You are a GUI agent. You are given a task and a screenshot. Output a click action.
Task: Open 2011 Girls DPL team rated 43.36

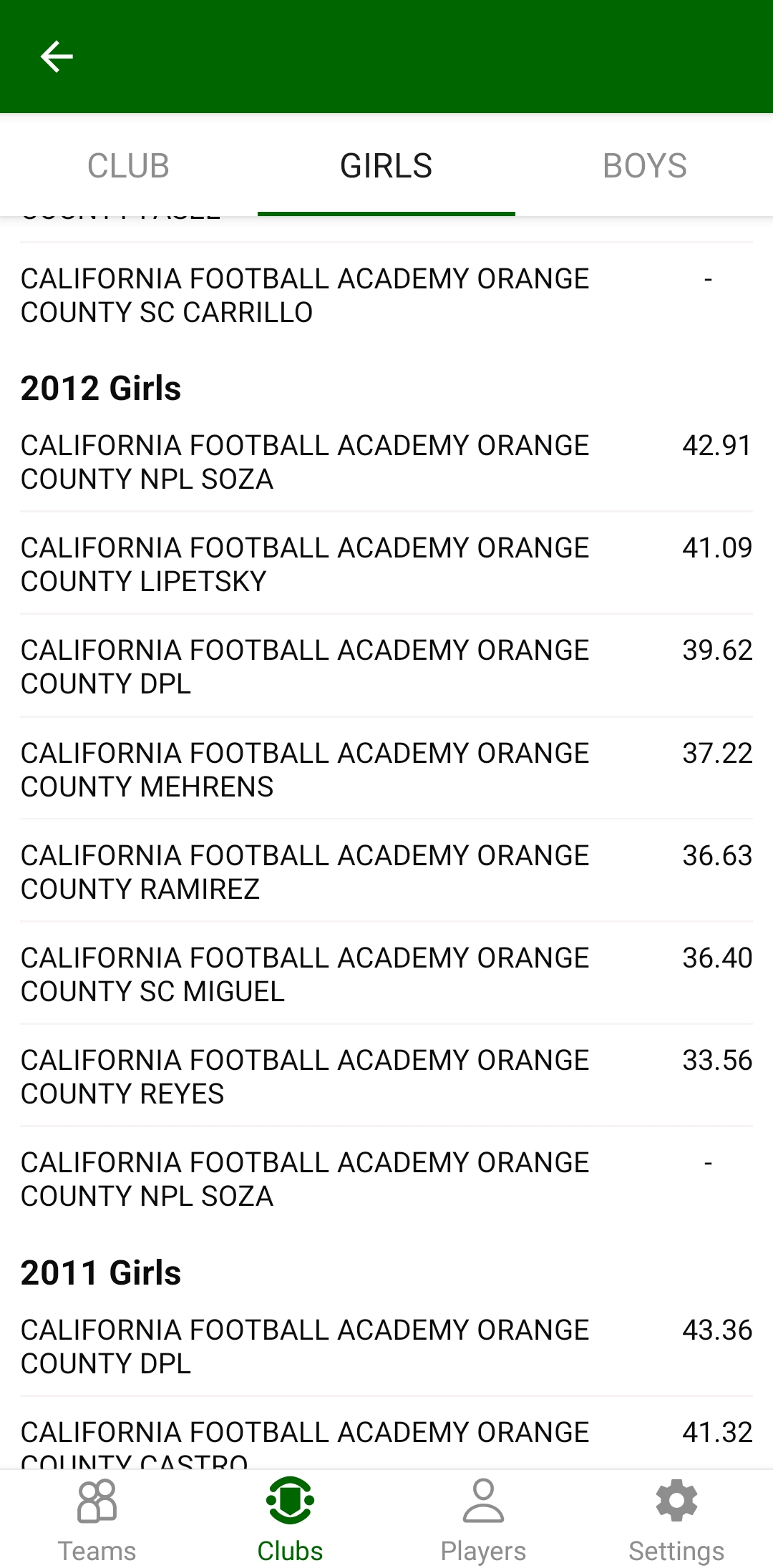pos(386,1346)
